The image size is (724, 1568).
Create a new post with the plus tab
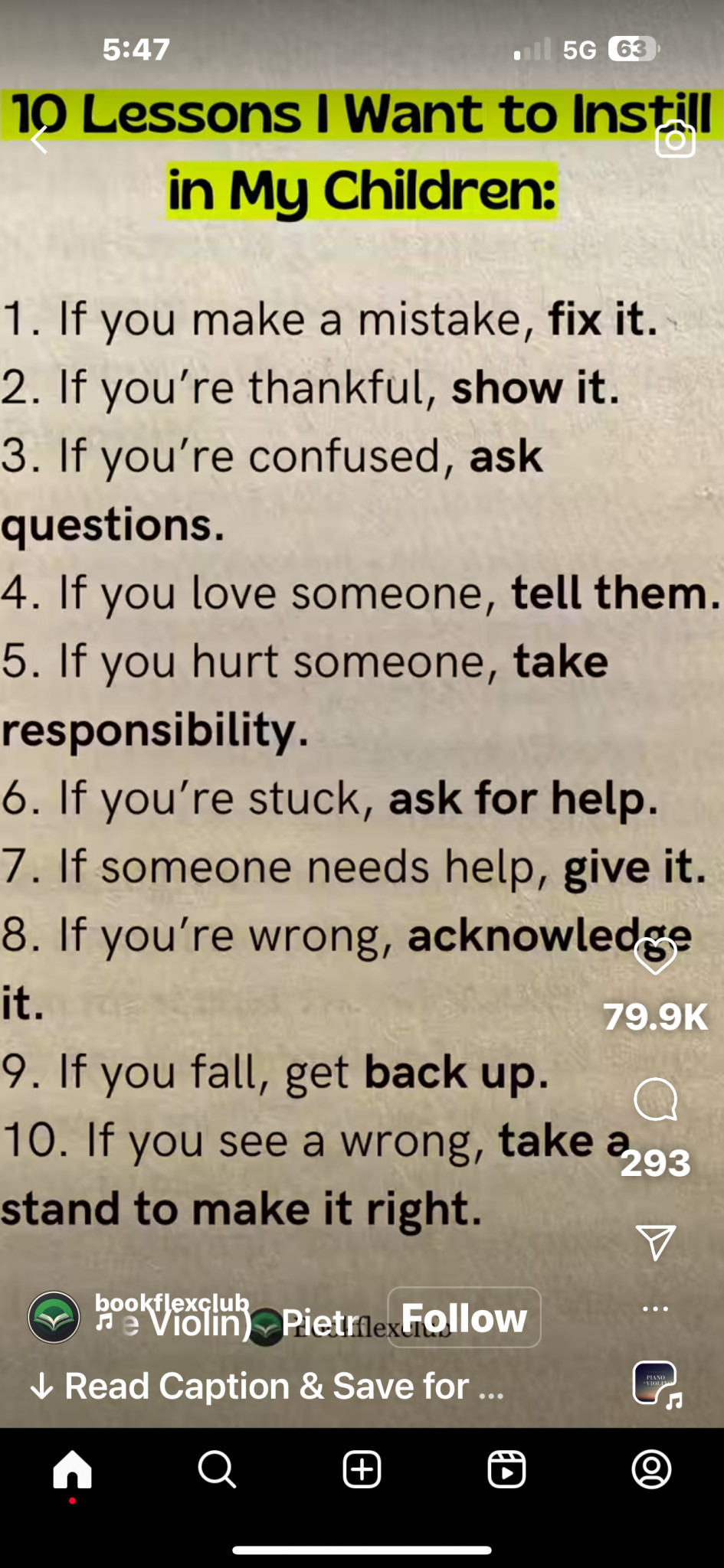[x=362, y=1470]
